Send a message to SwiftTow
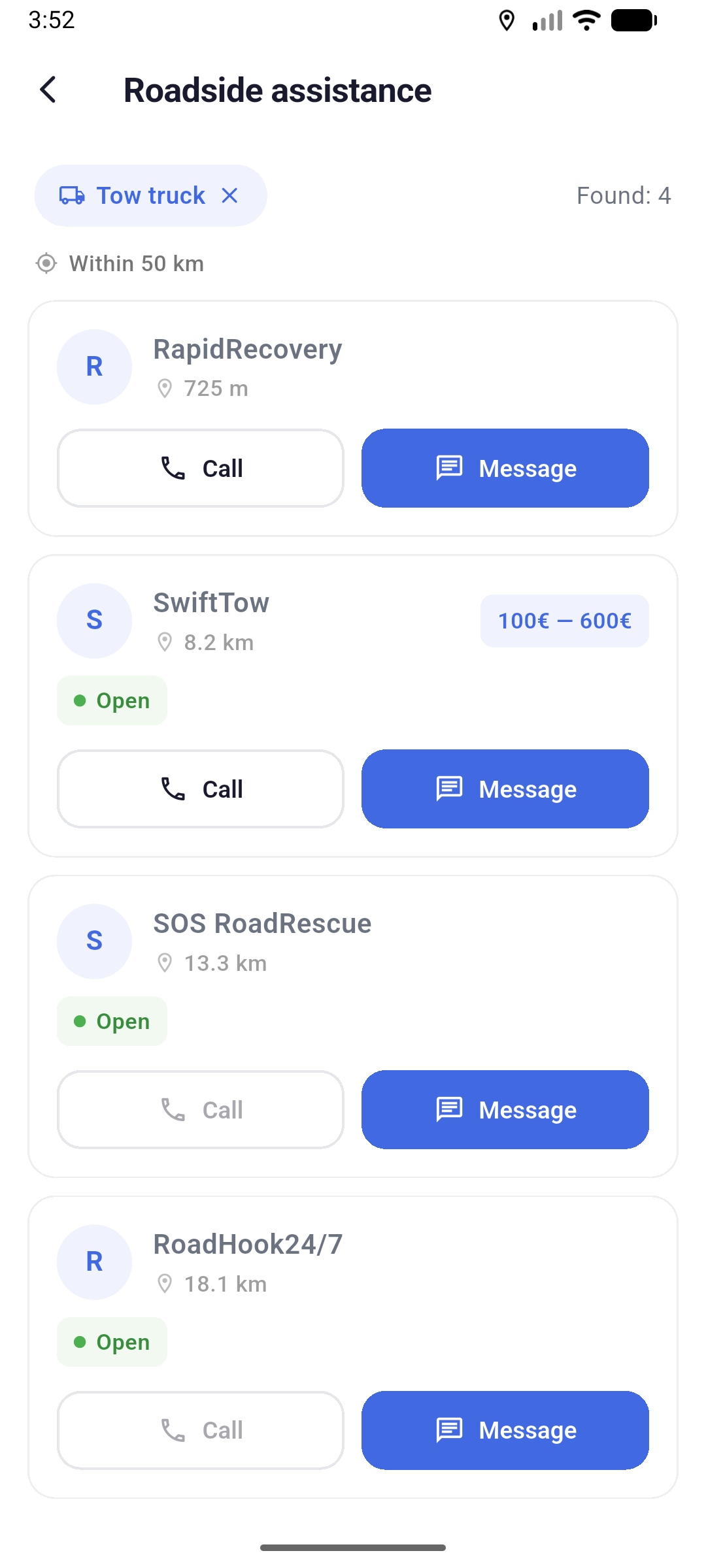Image resolution: width=706 pixels, height=1568 pixels. (505, 789)
